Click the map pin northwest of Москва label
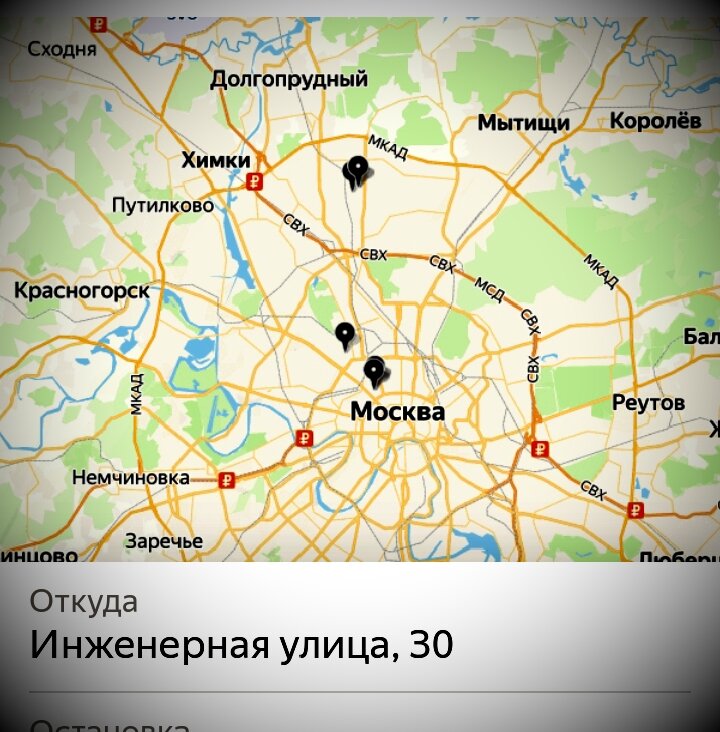 (345, 333)
